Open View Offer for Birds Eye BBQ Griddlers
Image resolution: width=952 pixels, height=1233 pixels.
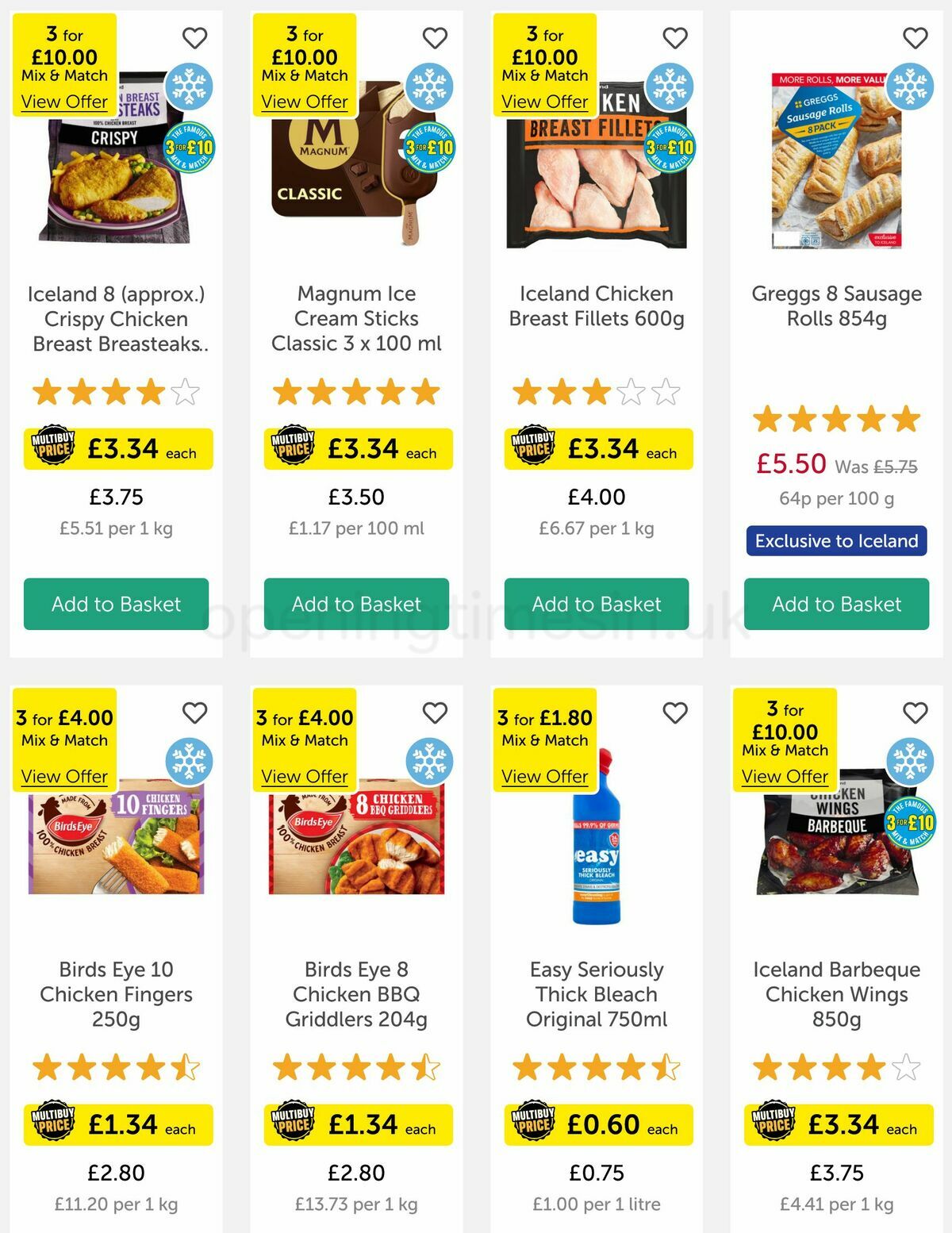[x=306, y=776]
